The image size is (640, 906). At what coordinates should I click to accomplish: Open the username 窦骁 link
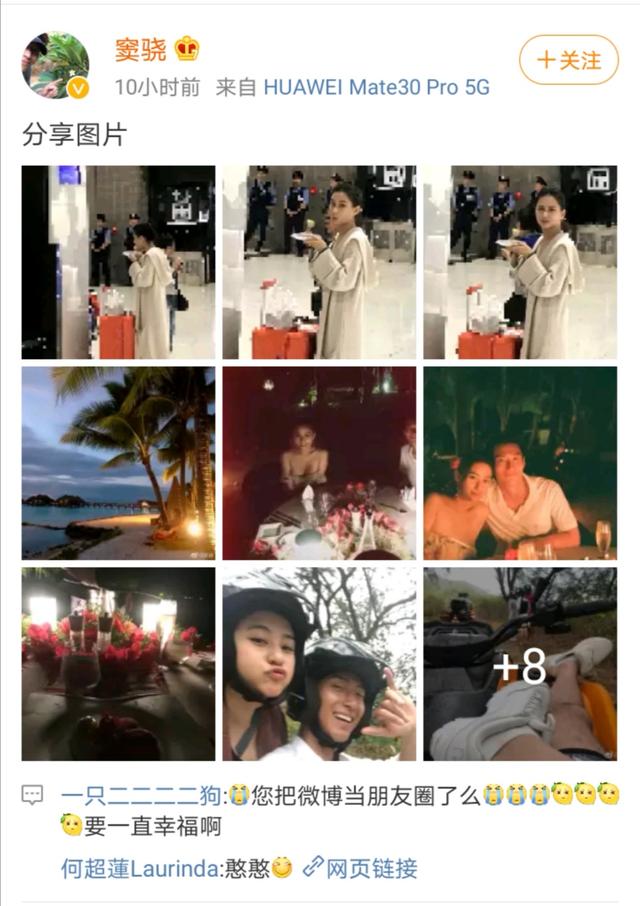click(141, 50)
